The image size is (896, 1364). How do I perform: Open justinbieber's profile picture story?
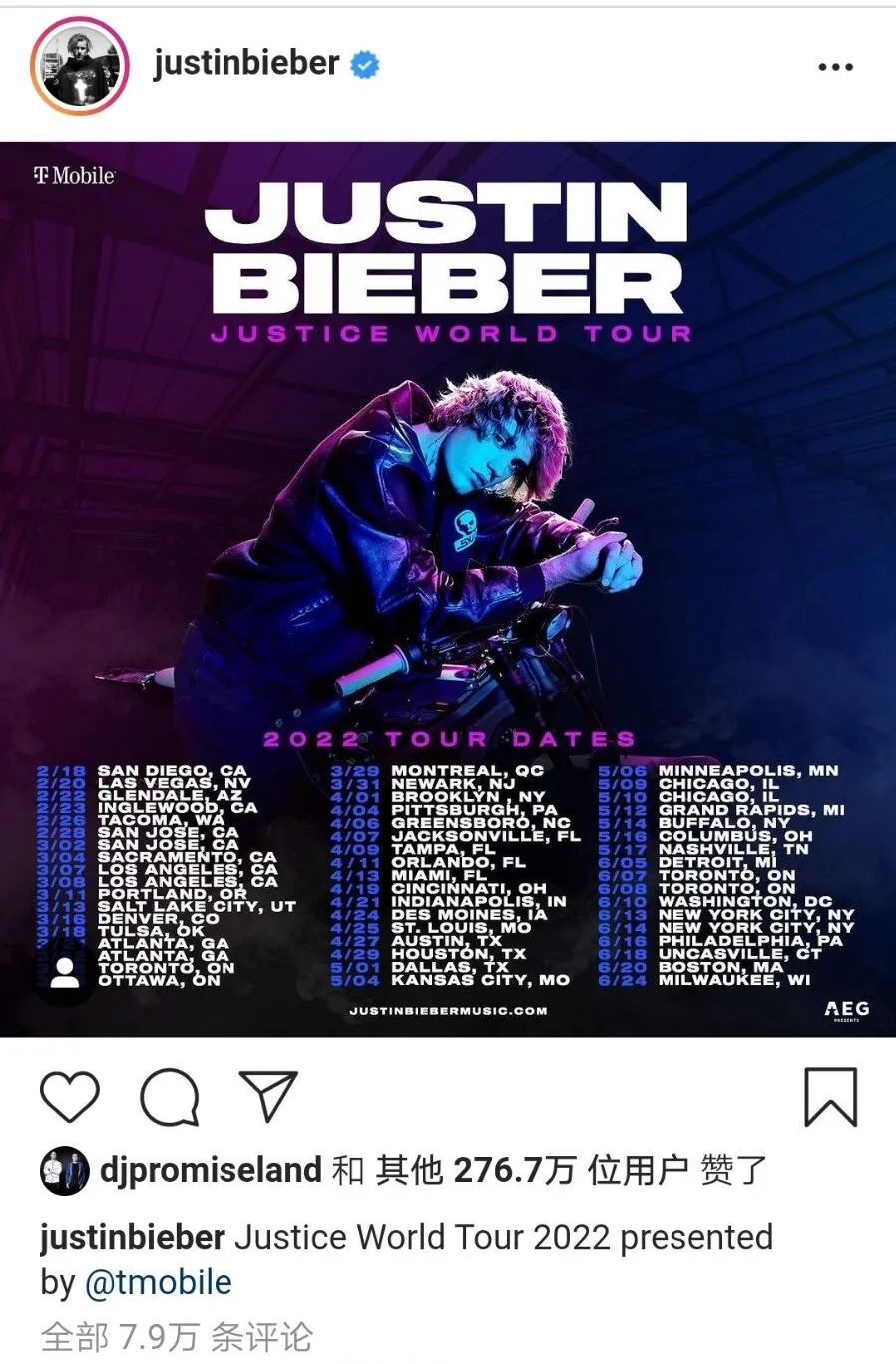point(80,66)
